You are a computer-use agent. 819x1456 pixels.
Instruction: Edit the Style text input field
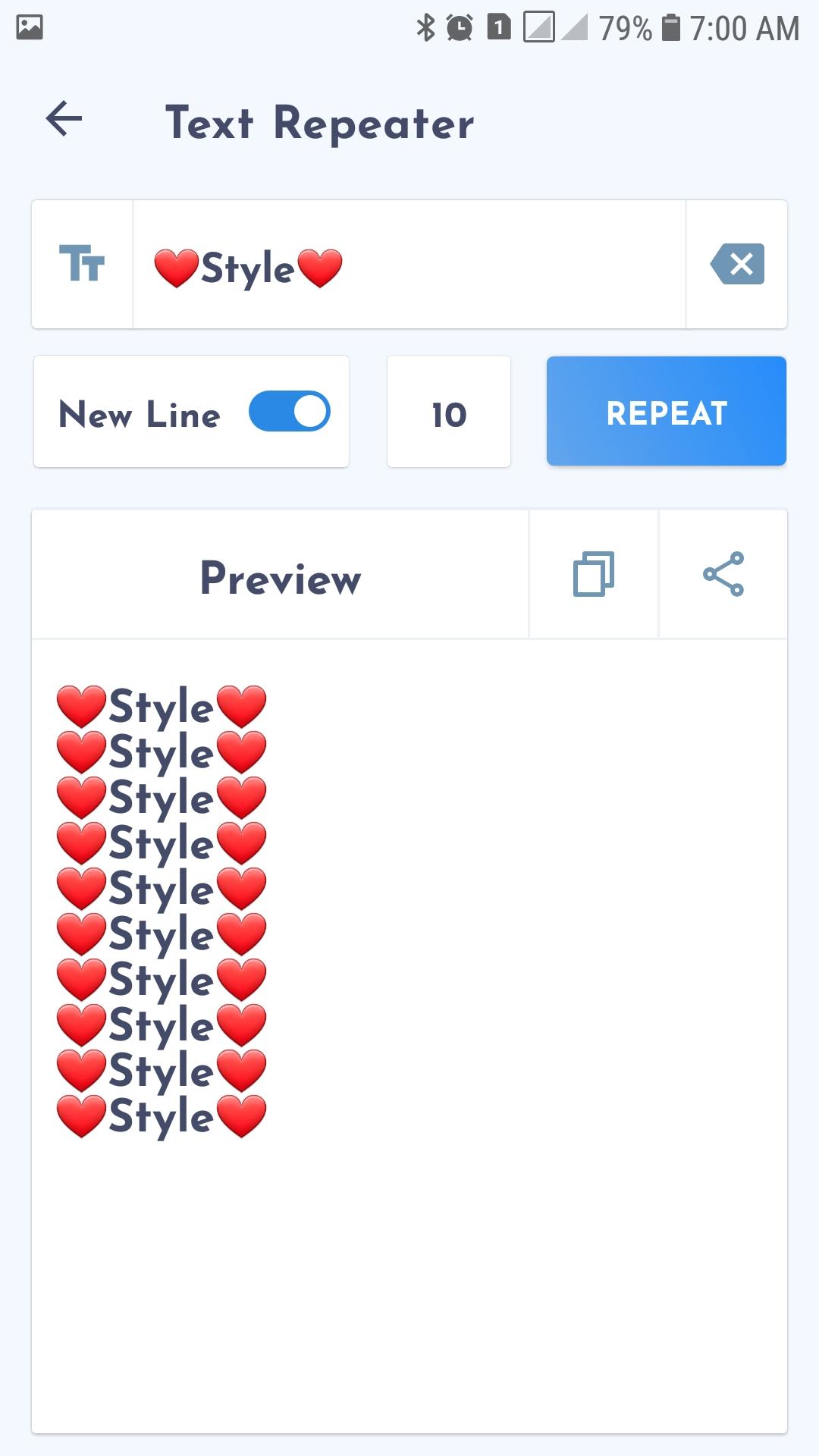pos(409,265)
